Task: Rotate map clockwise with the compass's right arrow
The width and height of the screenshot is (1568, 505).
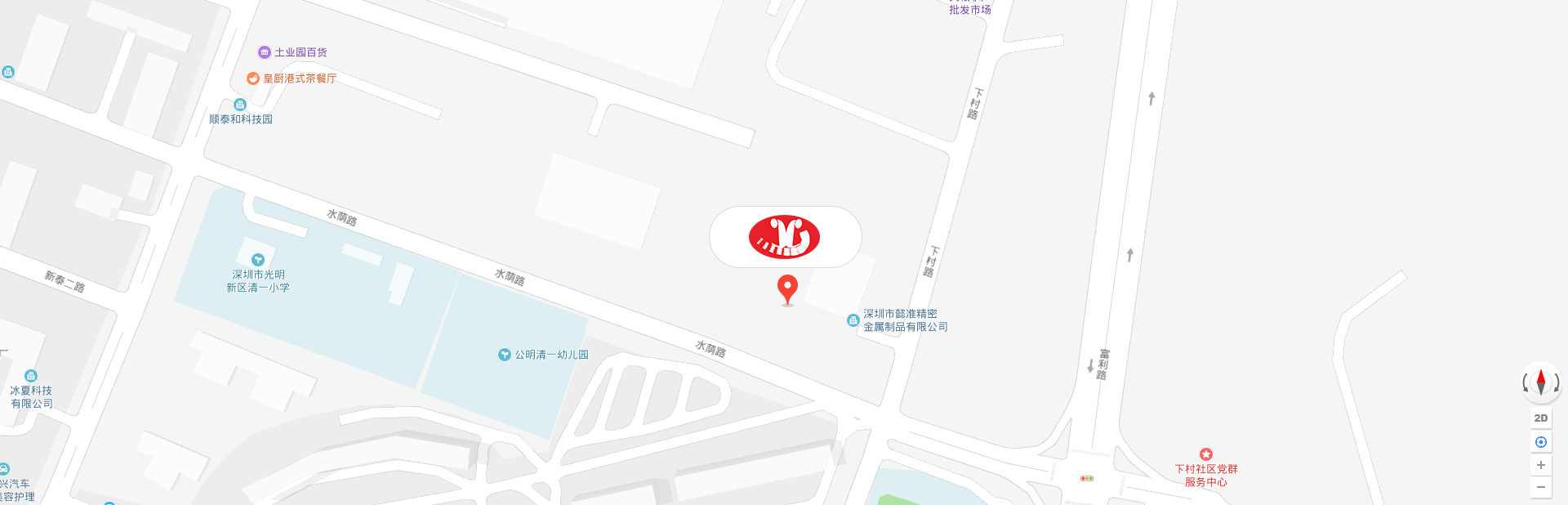Action: coord(1557,382)
